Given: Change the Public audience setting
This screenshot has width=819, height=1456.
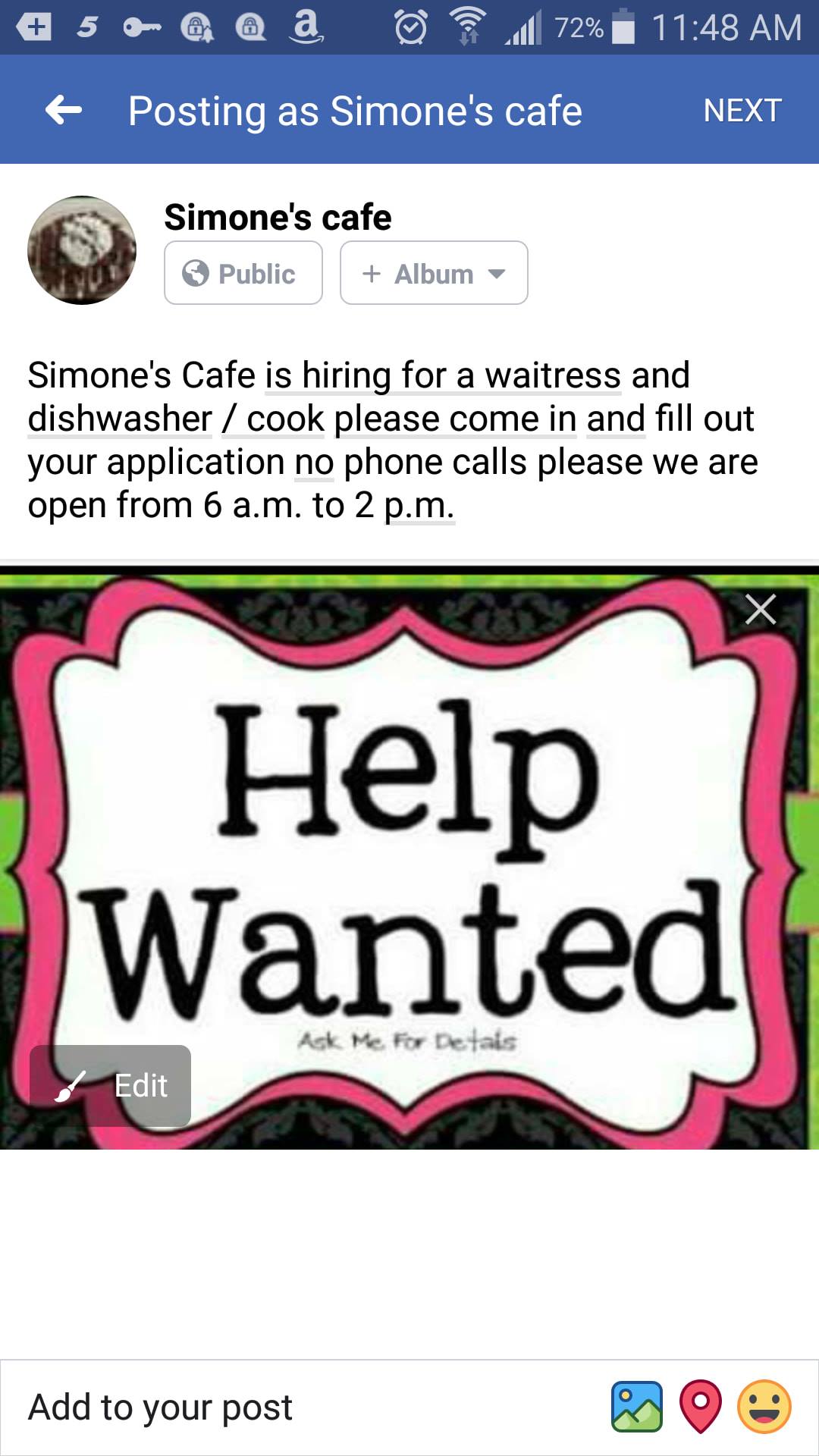Looking at the screenshot, I should (243, 273).
